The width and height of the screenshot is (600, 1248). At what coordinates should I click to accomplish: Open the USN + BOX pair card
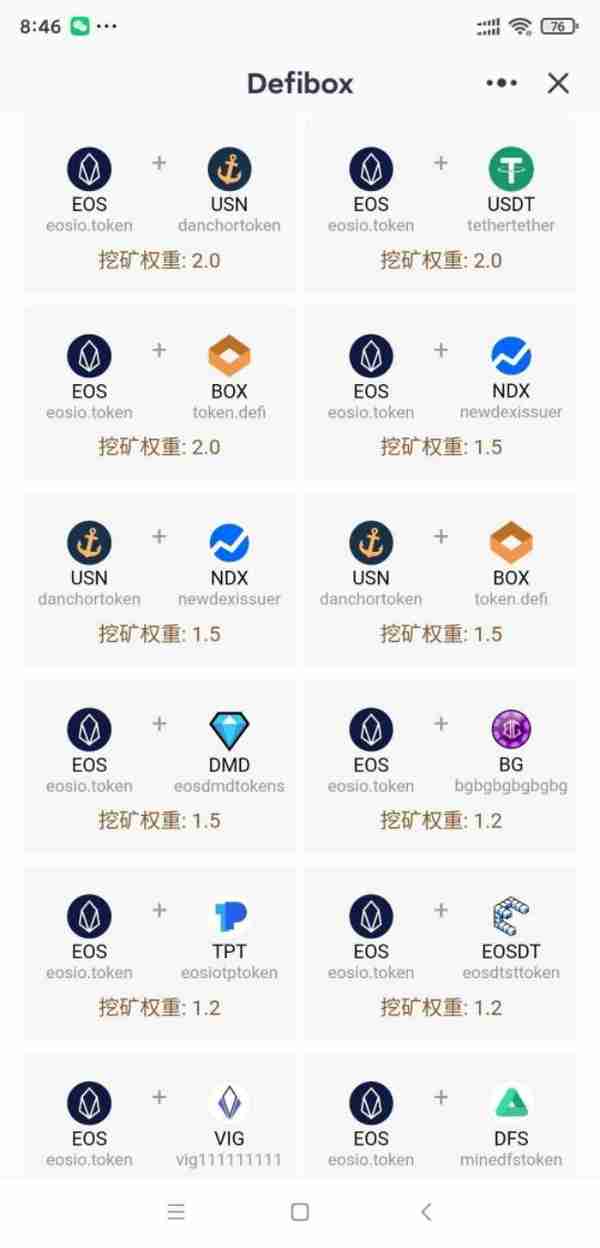click(440, 579)
